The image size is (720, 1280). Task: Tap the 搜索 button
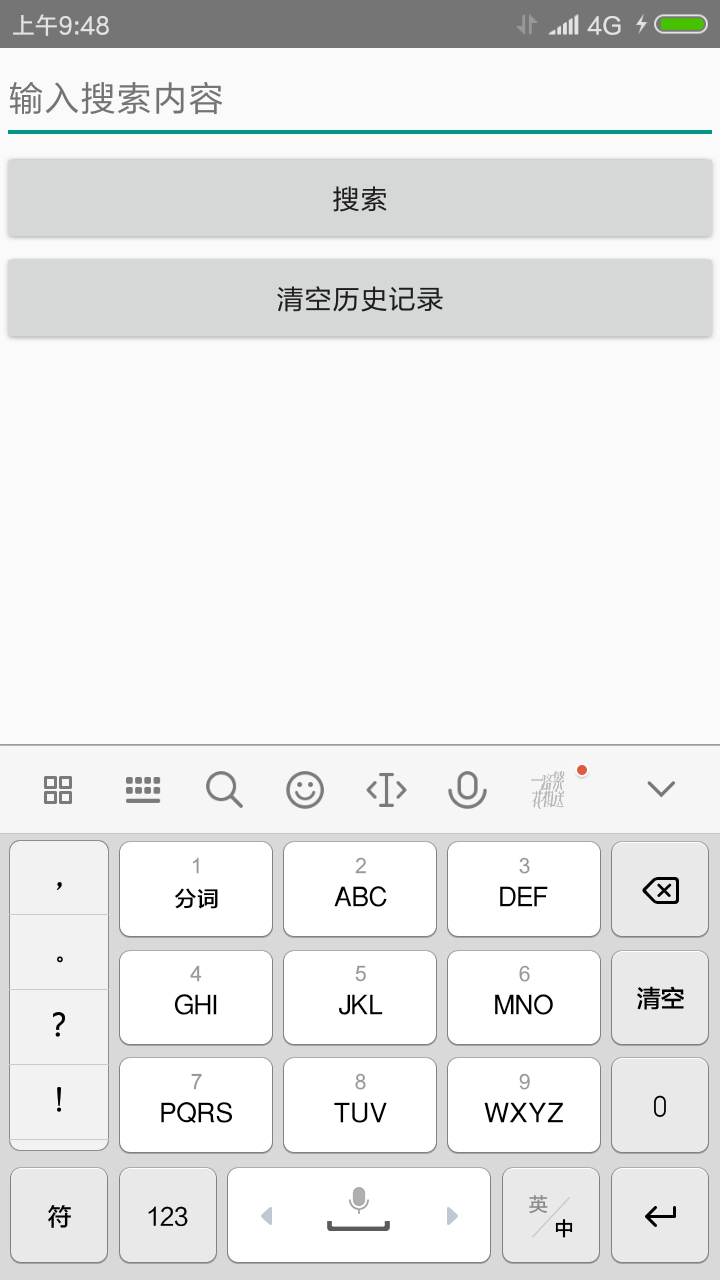coord(360,198)
